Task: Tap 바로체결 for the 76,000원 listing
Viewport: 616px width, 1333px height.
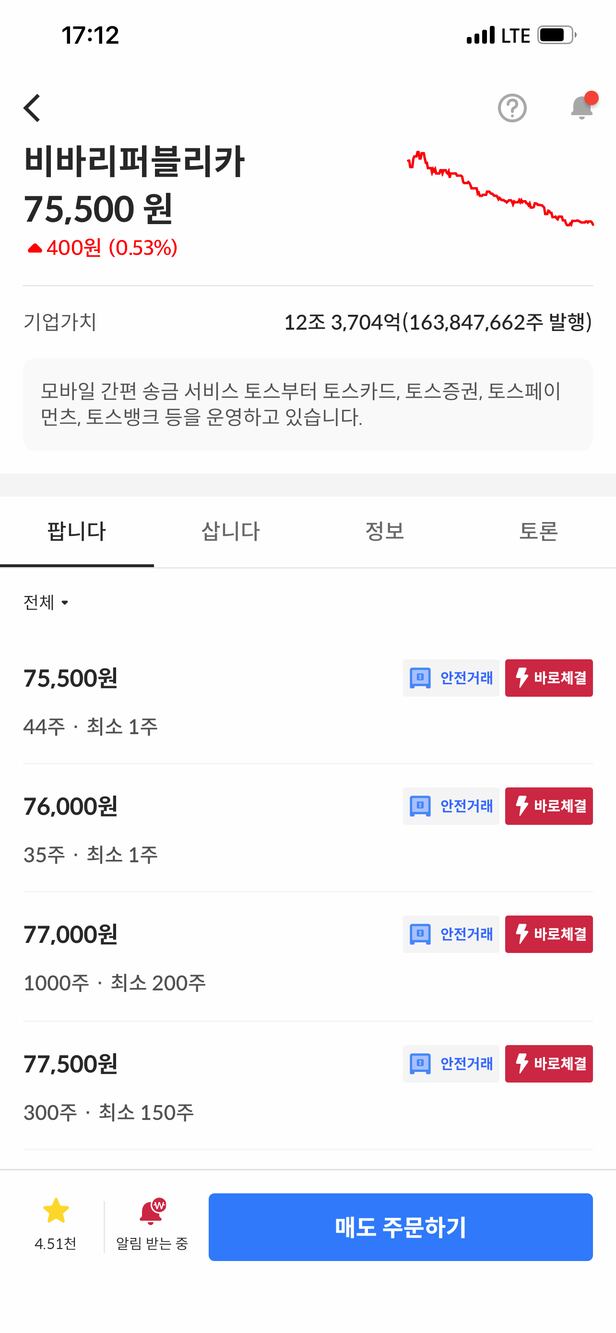Action: 548,806
